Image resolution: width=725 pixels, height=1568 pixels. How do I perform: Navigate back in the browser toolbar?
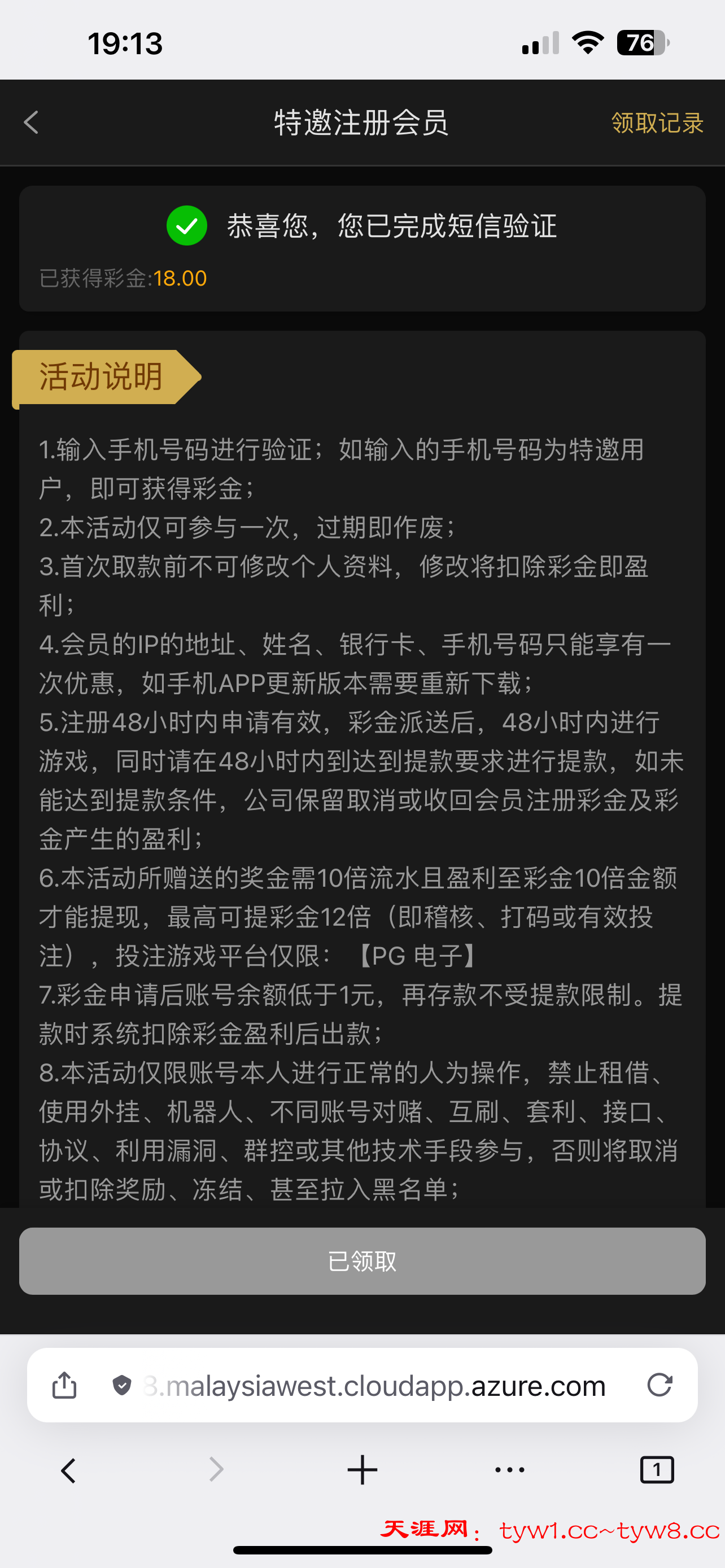tap(69, 1470)
